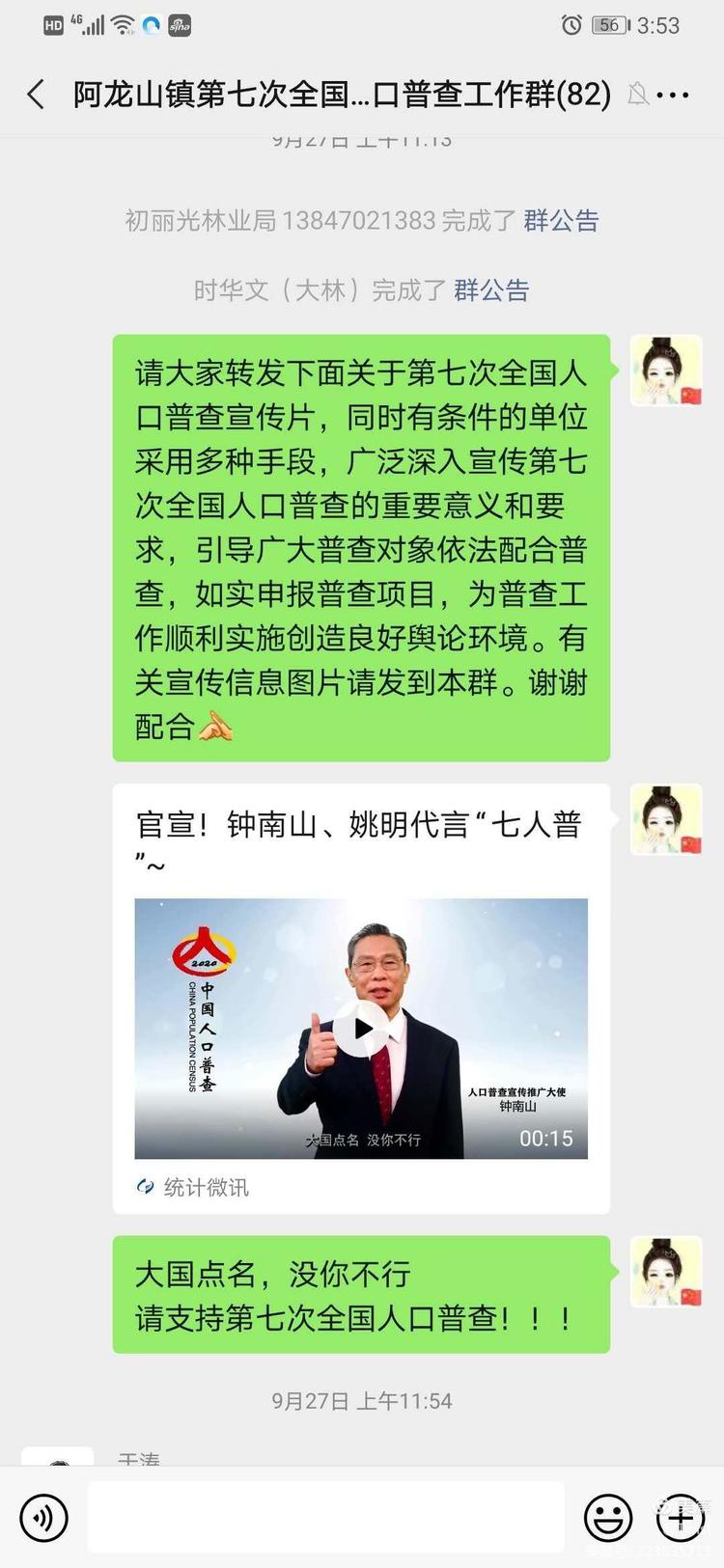The height and width of the screenshot is (1568, 724).
Task: Open sender avatar beside the long green message
Action: (665, 371)
